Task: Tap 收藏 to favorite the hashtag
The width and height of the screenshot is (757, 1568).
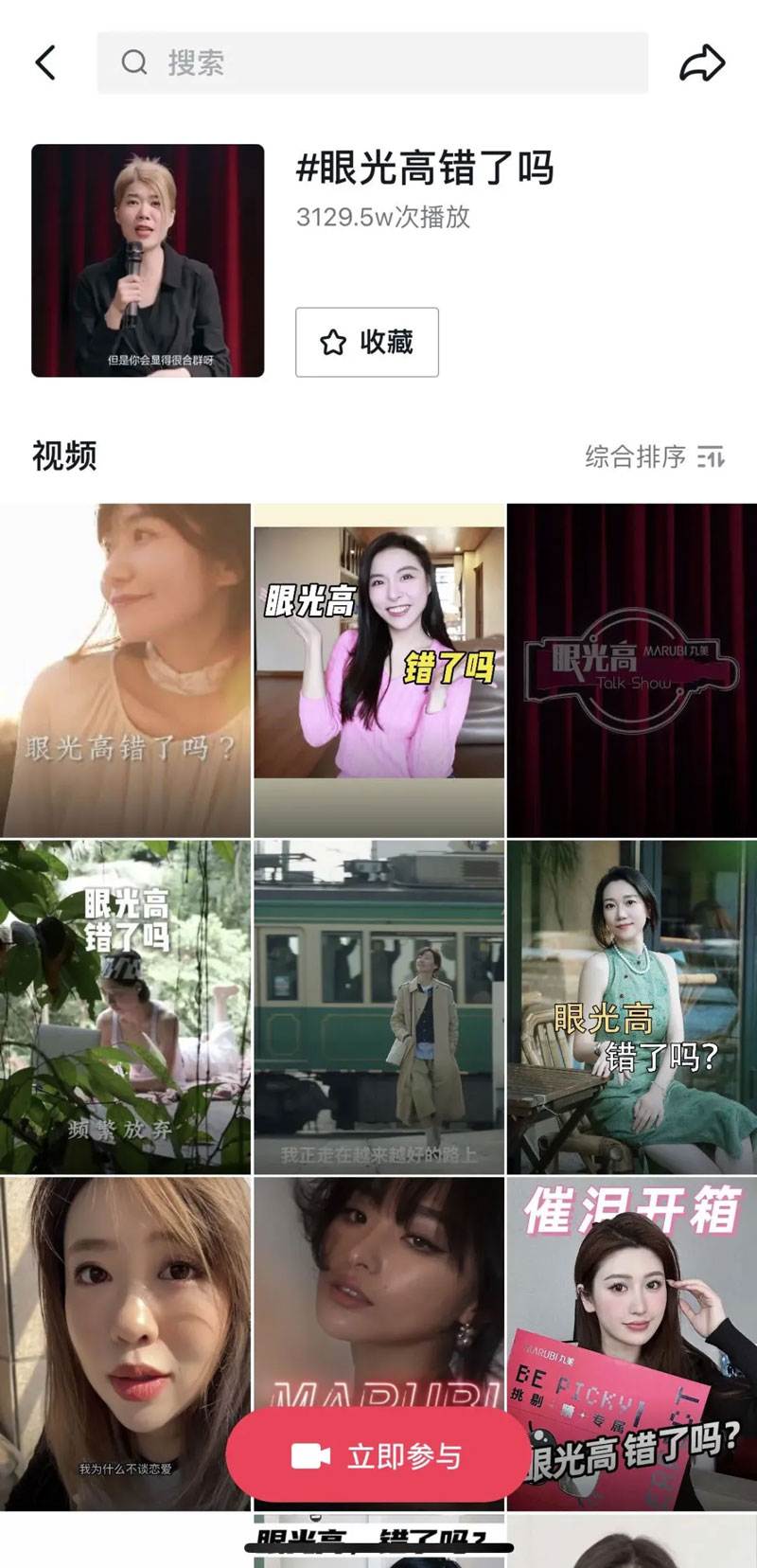Action: 367,342
